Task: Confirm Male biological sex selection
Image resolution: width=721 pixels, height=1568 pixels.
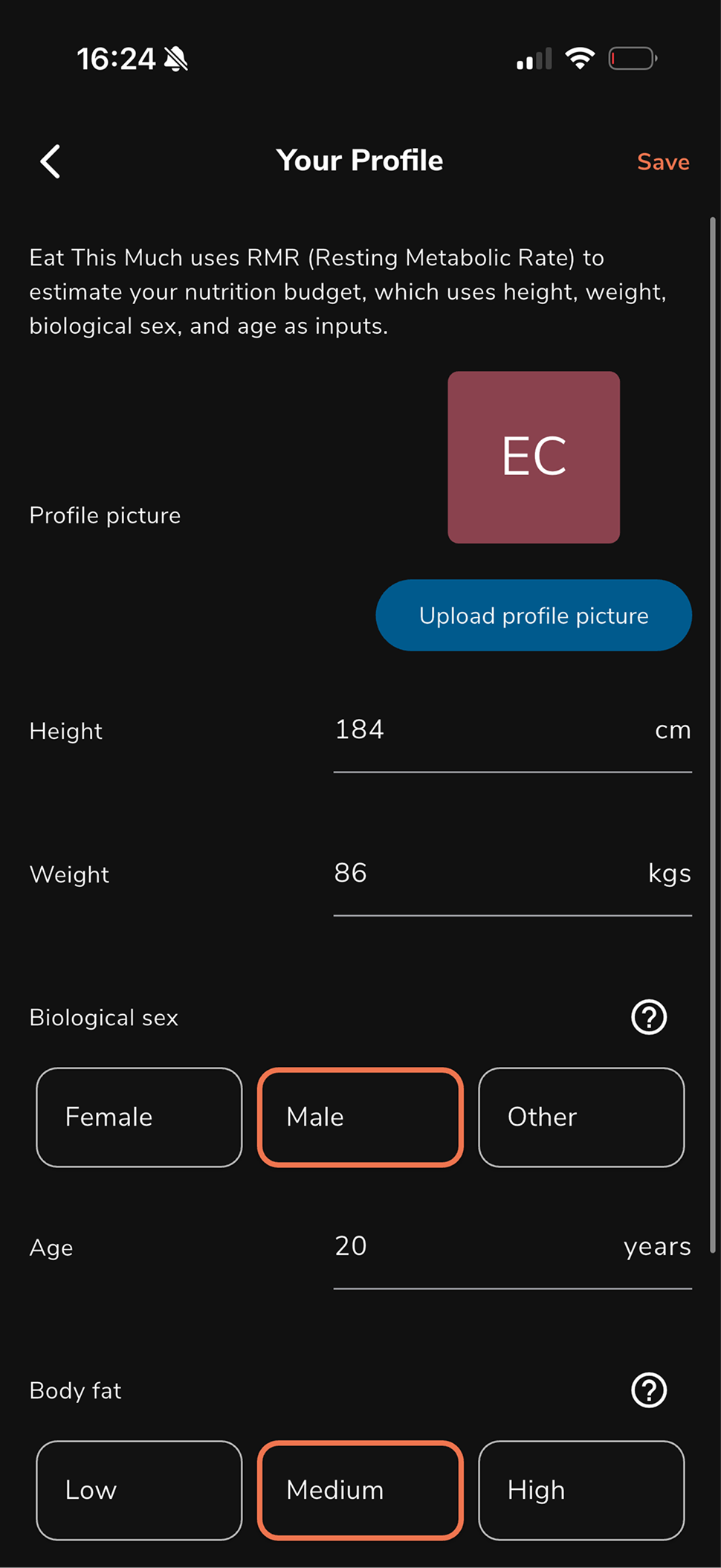Action: tap(360, 1117)
